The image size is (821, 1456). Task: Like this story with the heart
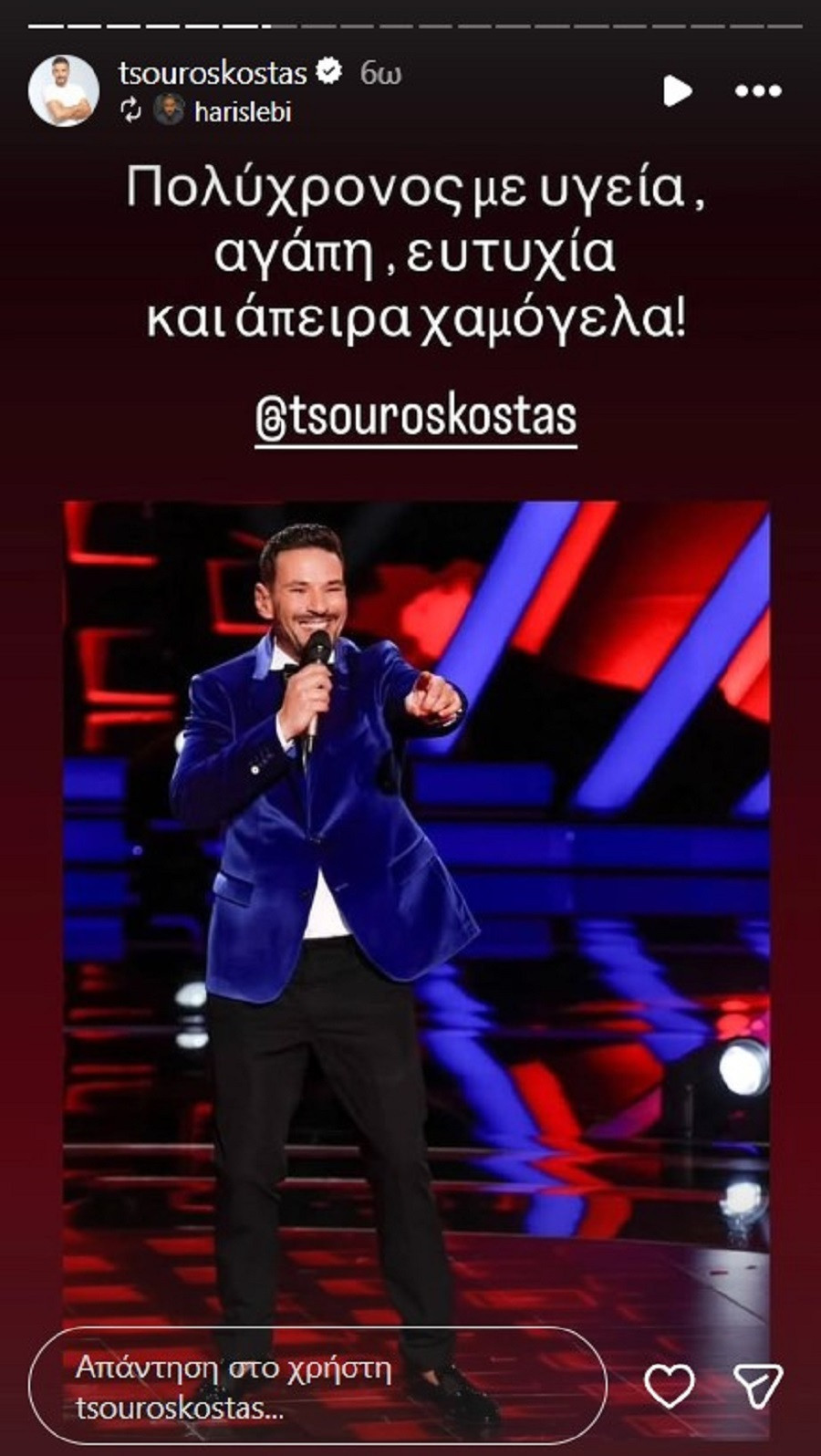click(670, 1387)
